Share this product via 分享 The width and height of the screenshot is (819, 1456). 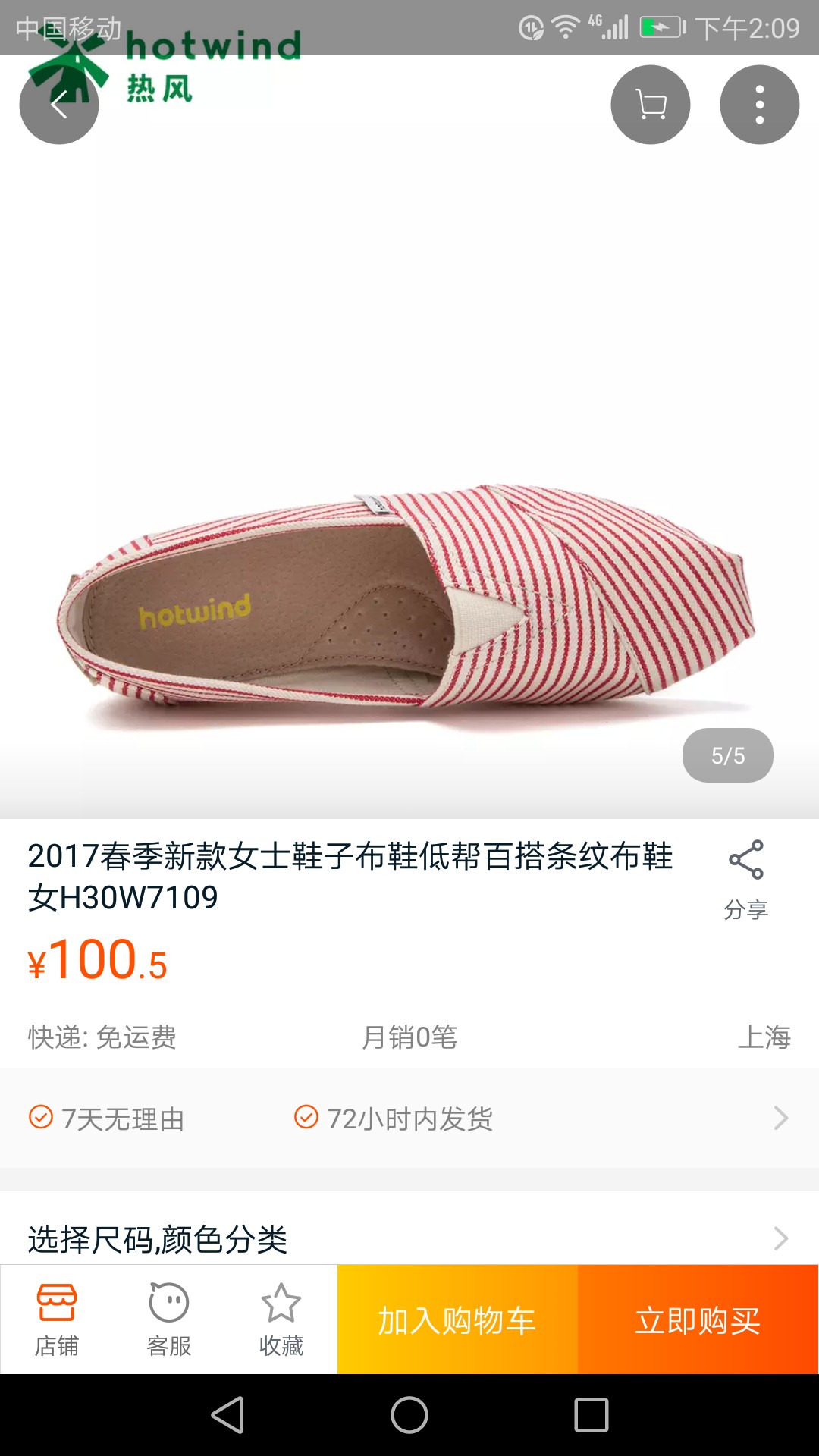click(x=746, y=880)
